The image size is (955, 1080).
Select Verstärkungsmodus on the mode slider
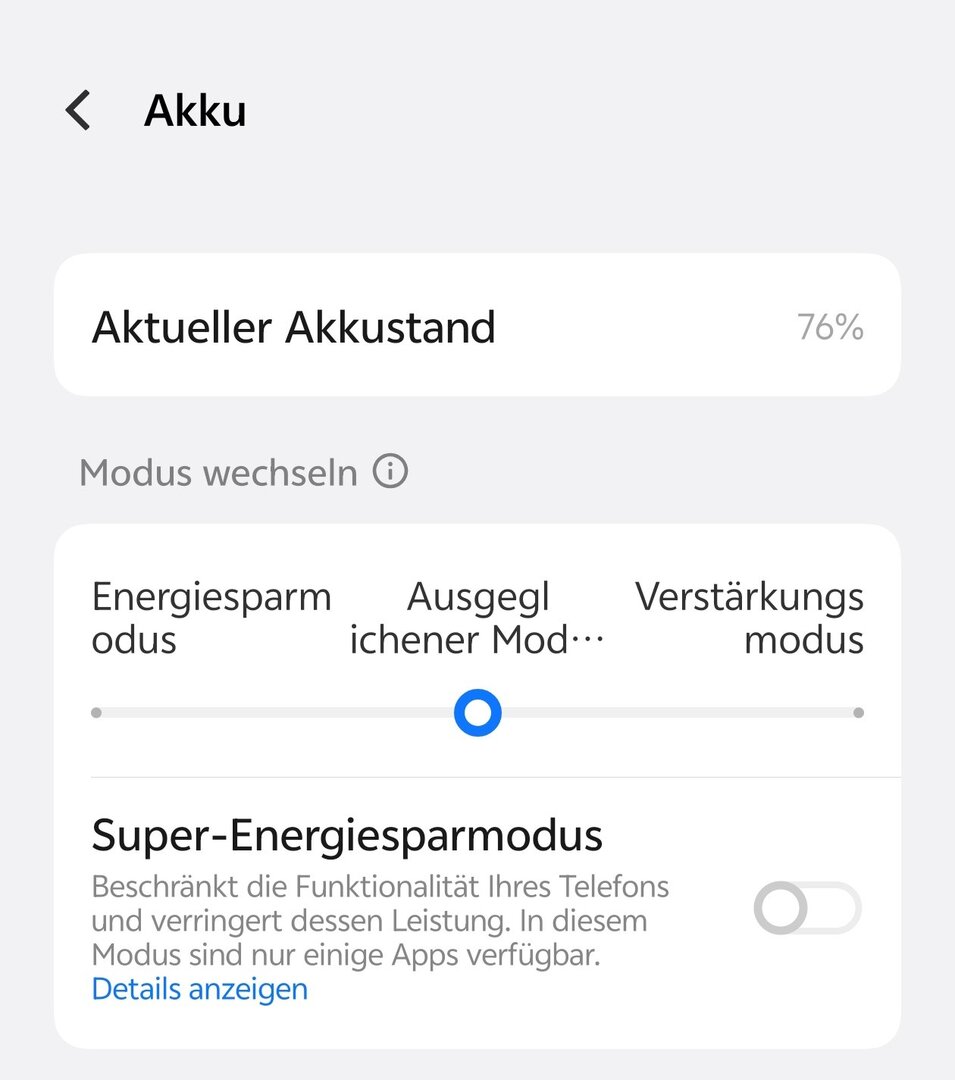point(858,713)
